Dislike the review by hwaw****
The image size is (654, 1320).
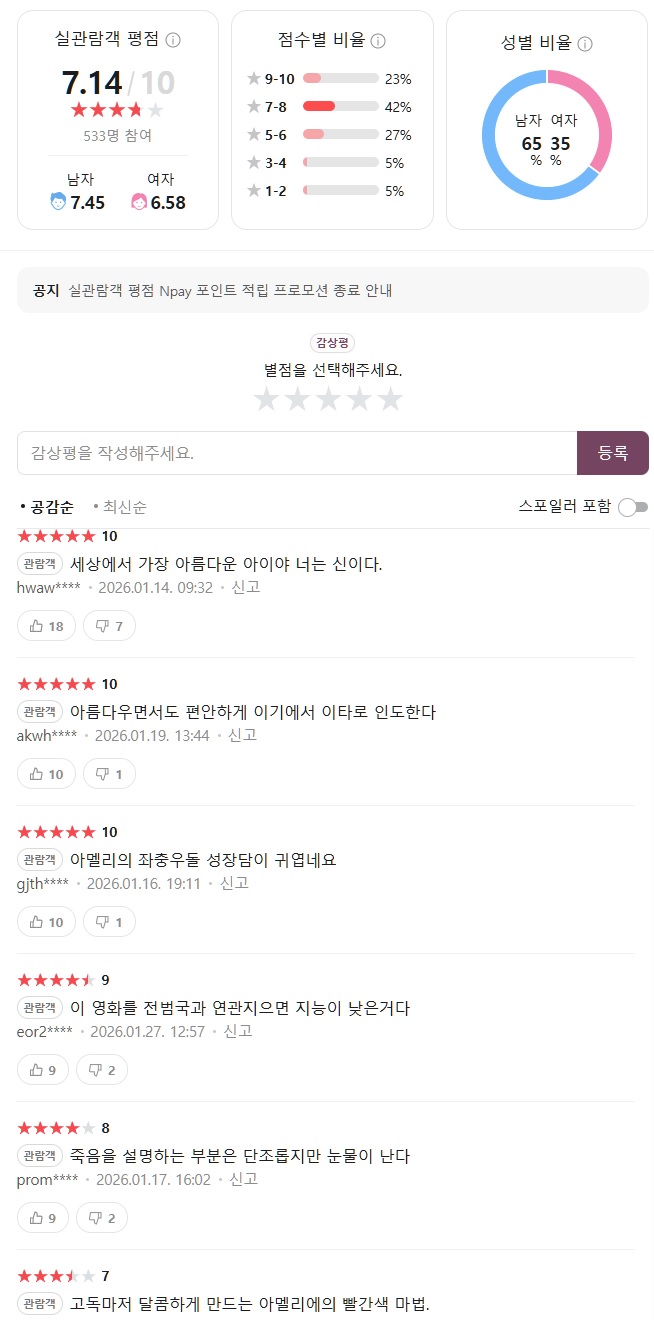pyautogui.click(x=109, y=626)
